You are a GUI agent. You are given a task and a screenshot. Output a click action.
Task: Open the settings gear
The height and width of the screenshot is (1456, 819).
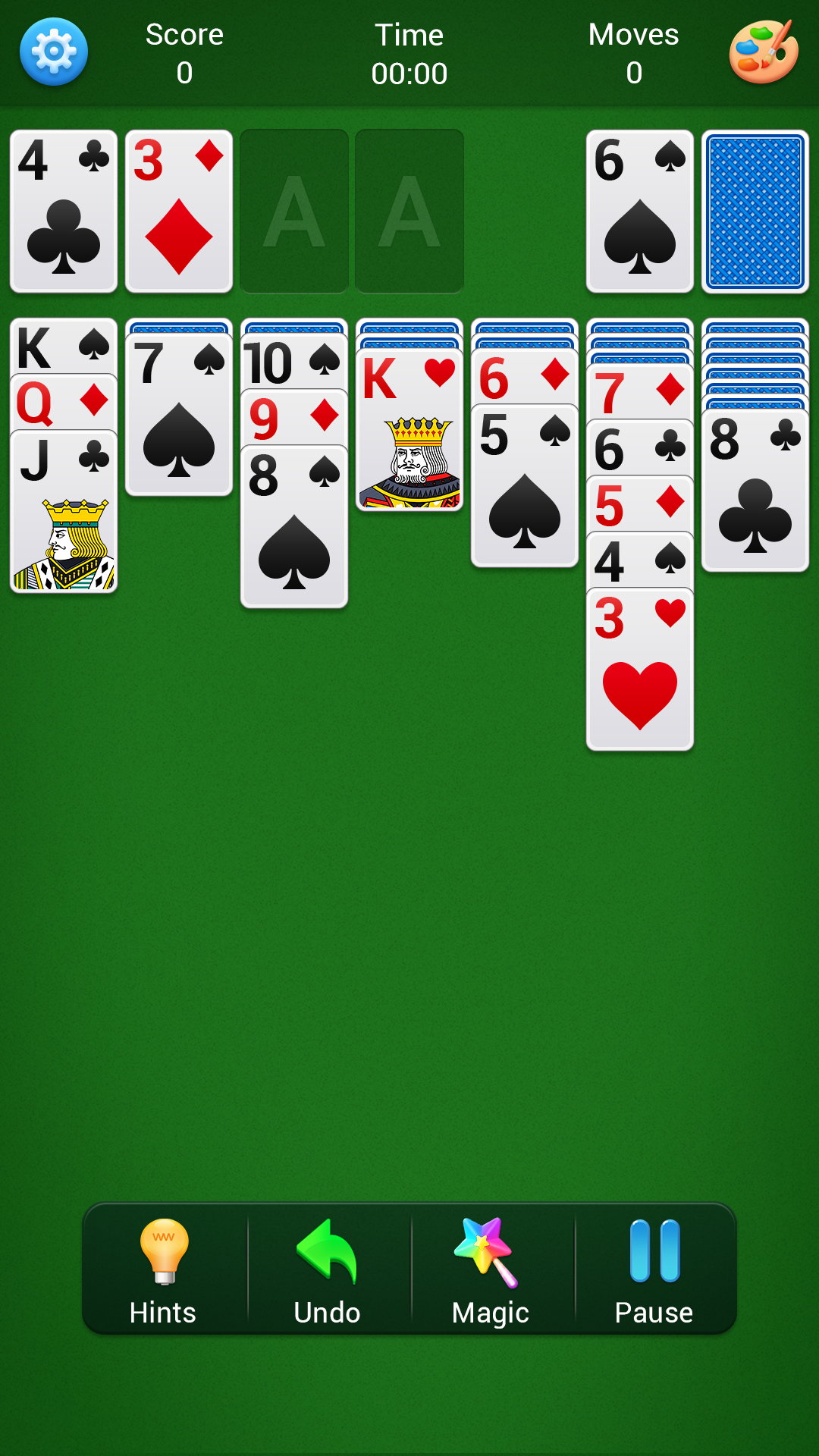[54, 52]
